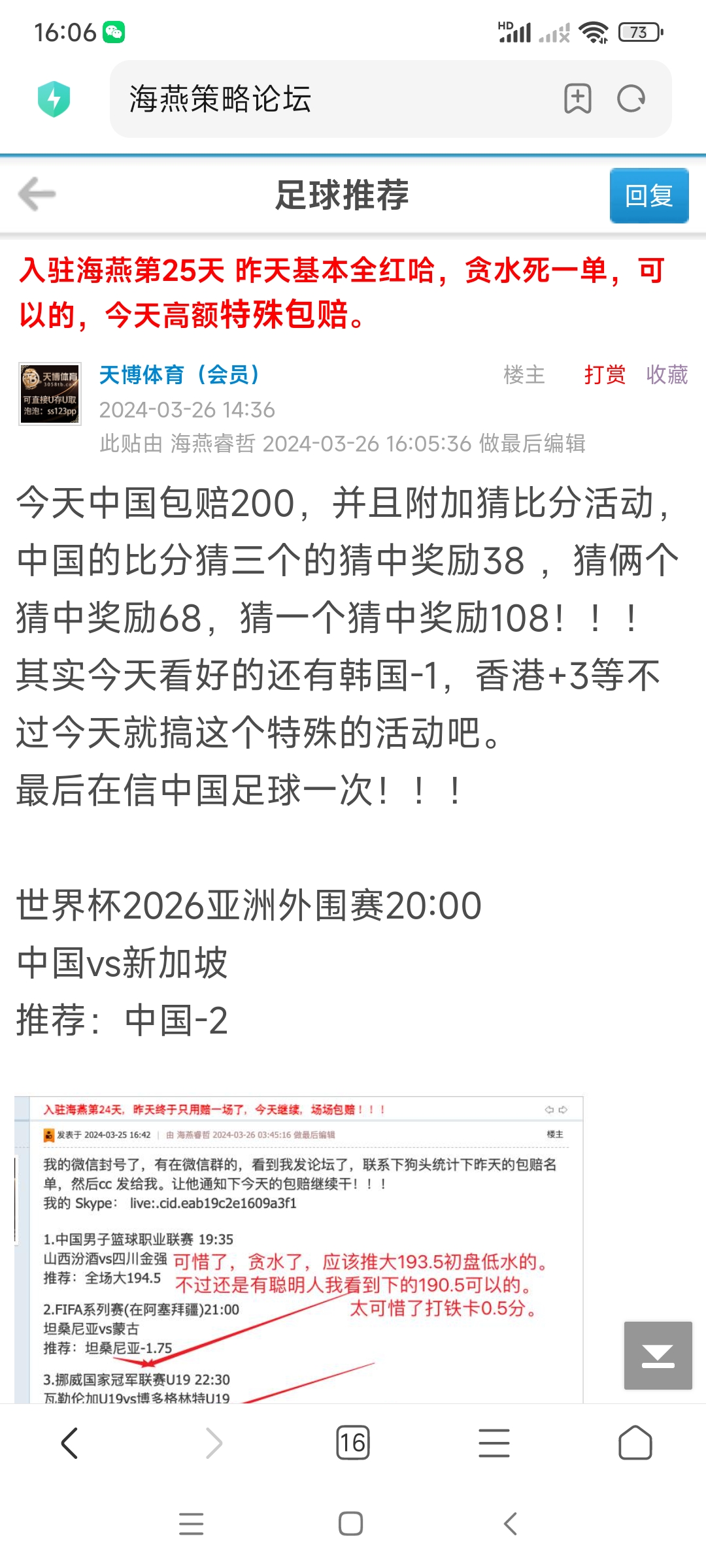Image resolution: width=706 pixels, height=1568 pixels.
Task: View the 天博体育 avatar picture
Action: 50,394
